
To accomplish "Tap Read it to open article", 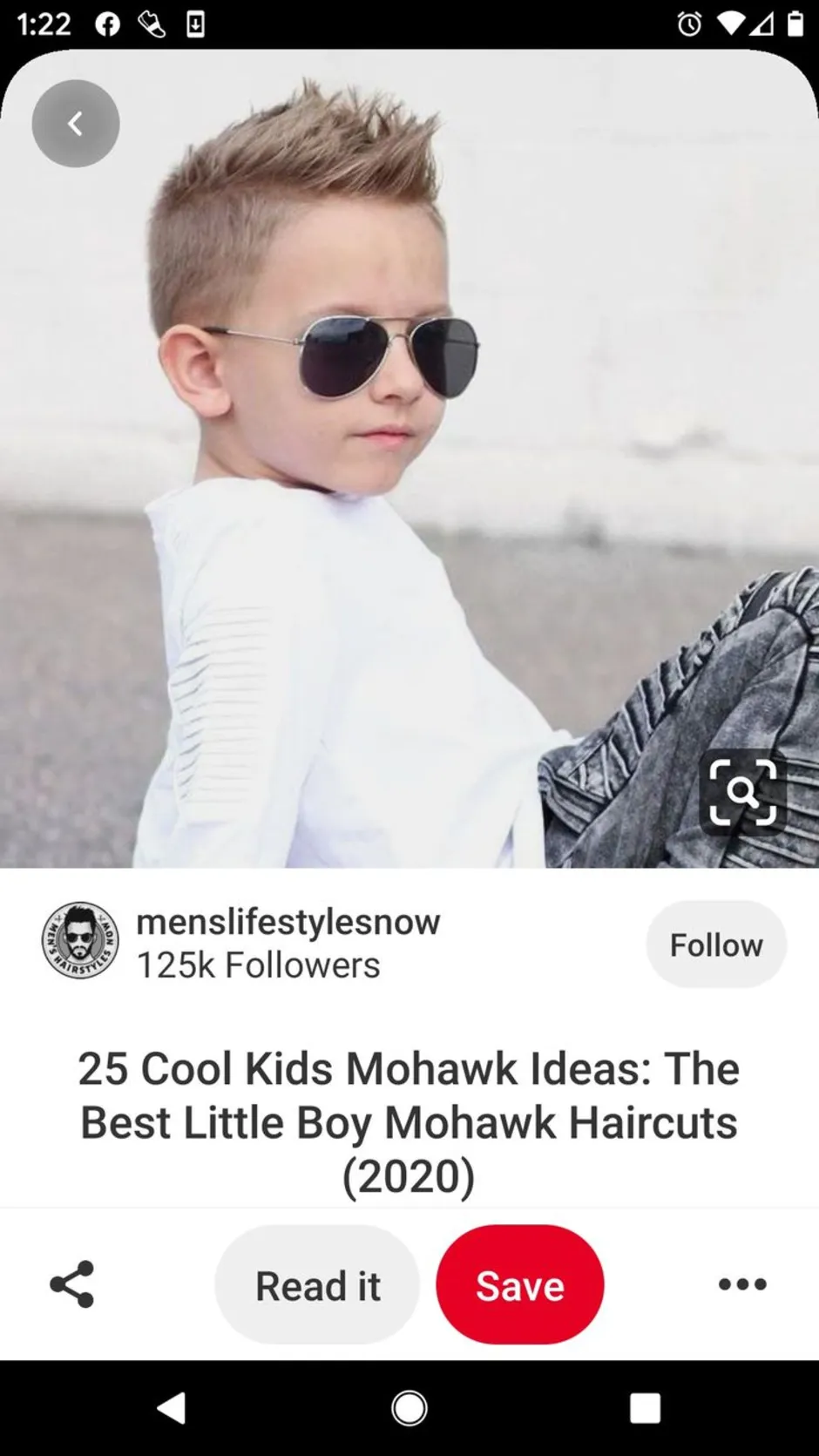I will (317, 1285).
